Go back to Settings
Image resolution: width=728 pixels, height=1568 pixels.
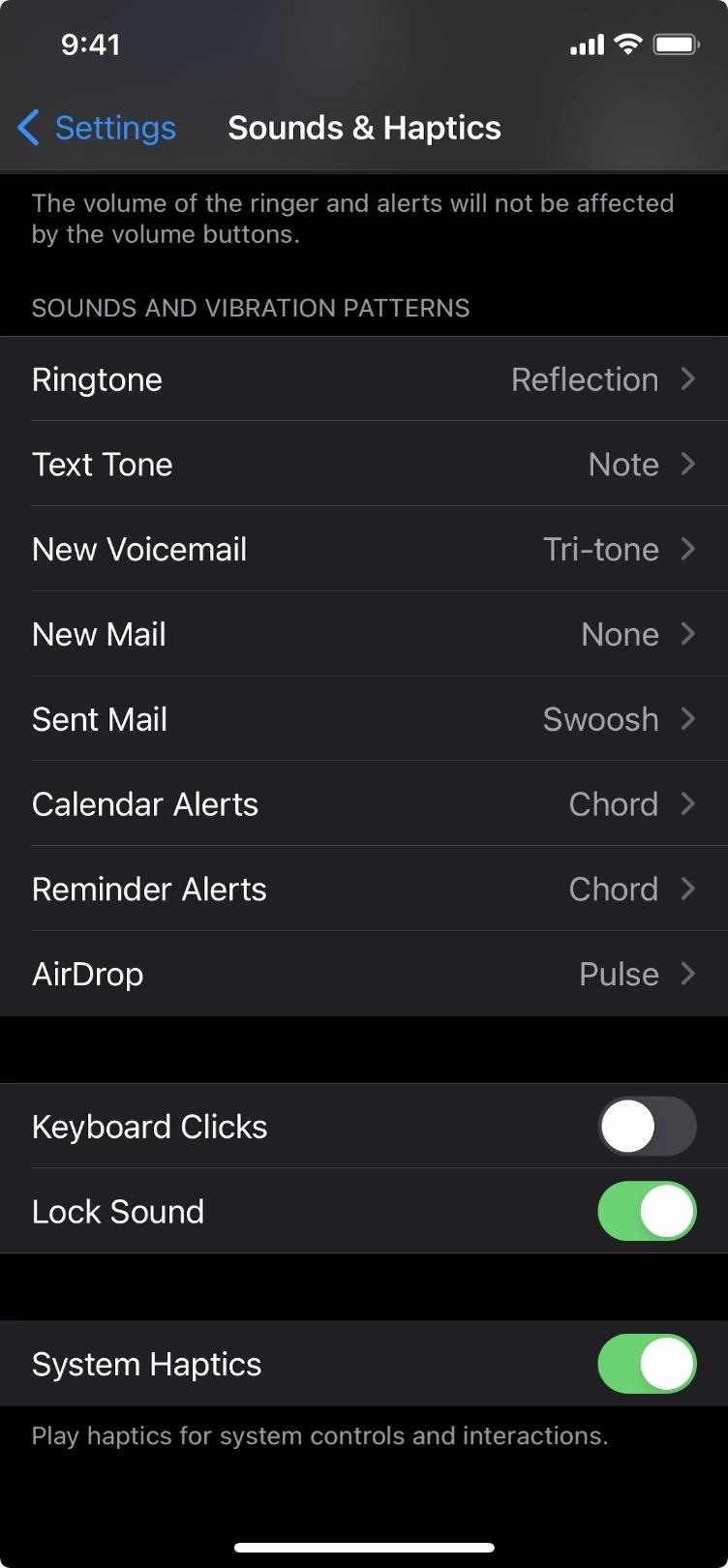coord(97,128)
